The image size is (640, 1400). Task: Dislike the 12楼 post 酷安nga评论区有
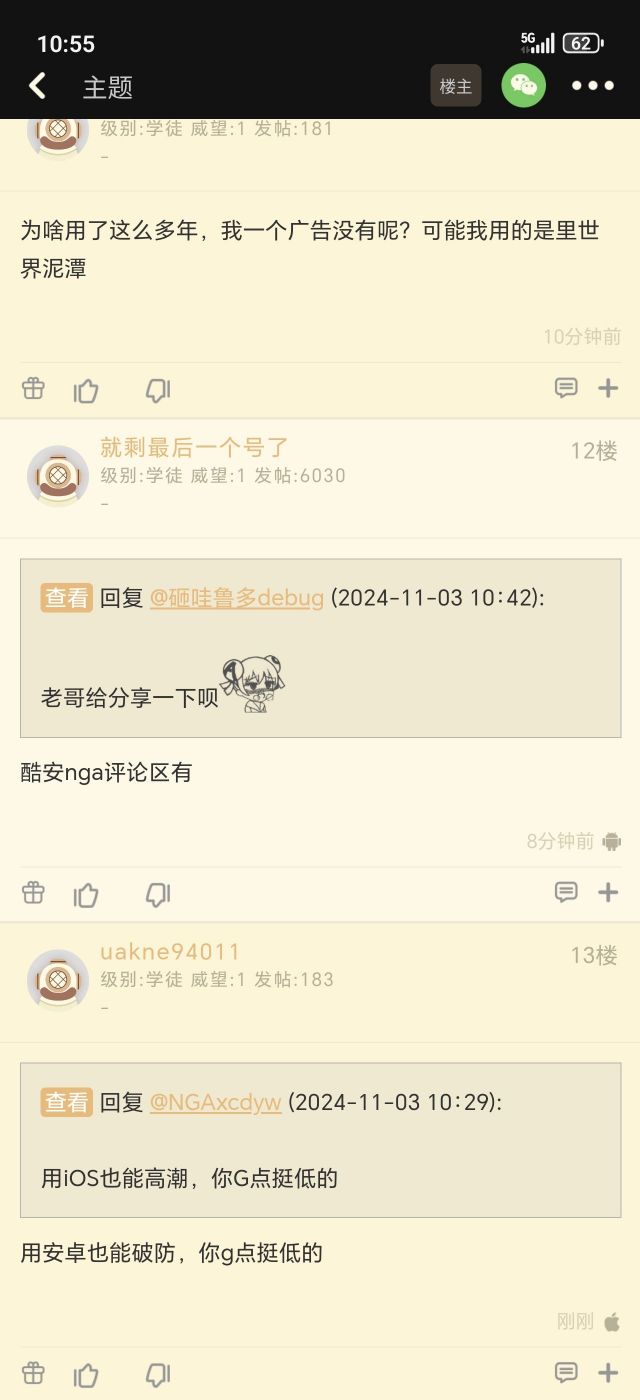pos(157,894)
